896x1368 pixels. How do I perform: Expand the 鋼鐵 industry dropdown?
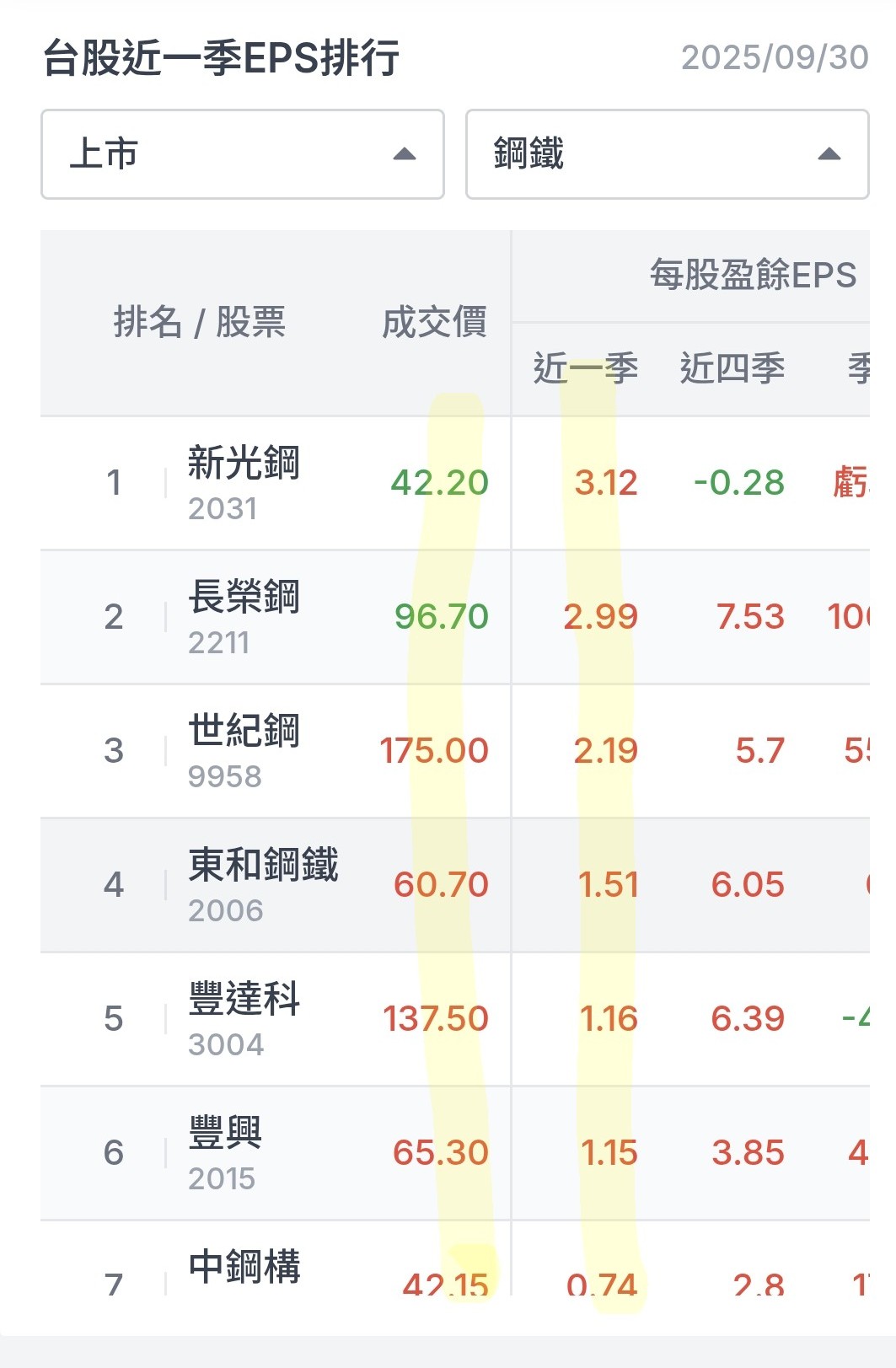(666, 154)
